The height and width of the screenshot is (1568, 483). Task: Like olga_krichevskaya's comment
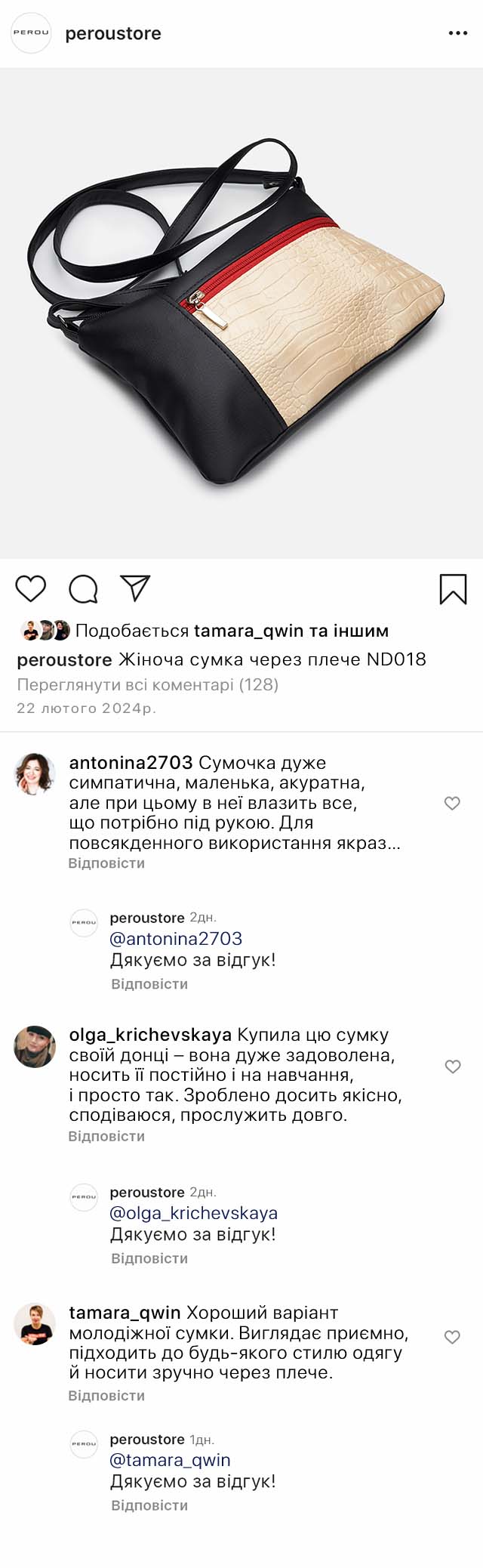(452, 1066)
